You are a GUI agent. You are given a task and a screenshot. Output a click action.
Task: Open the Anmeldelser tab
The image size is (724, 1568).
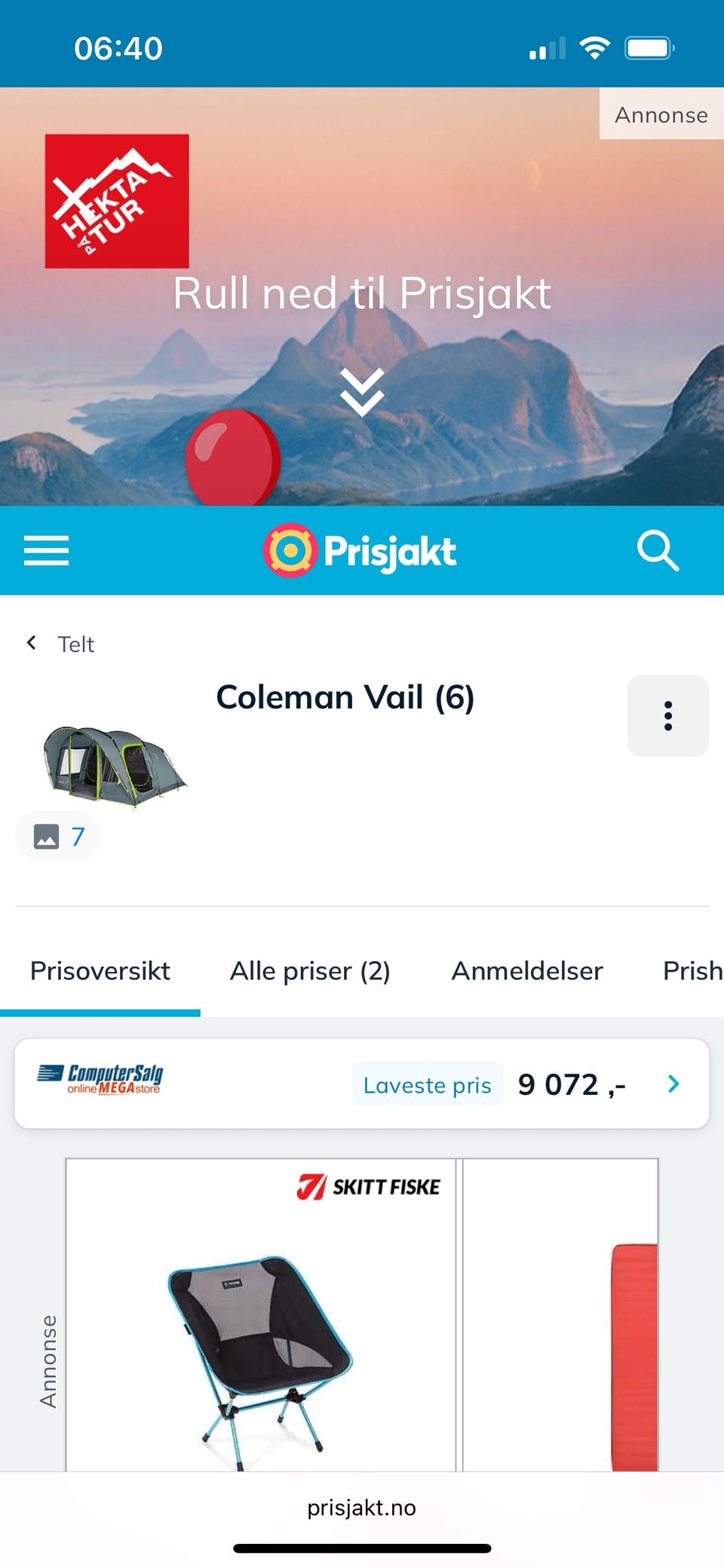click(x=526, y=971)
